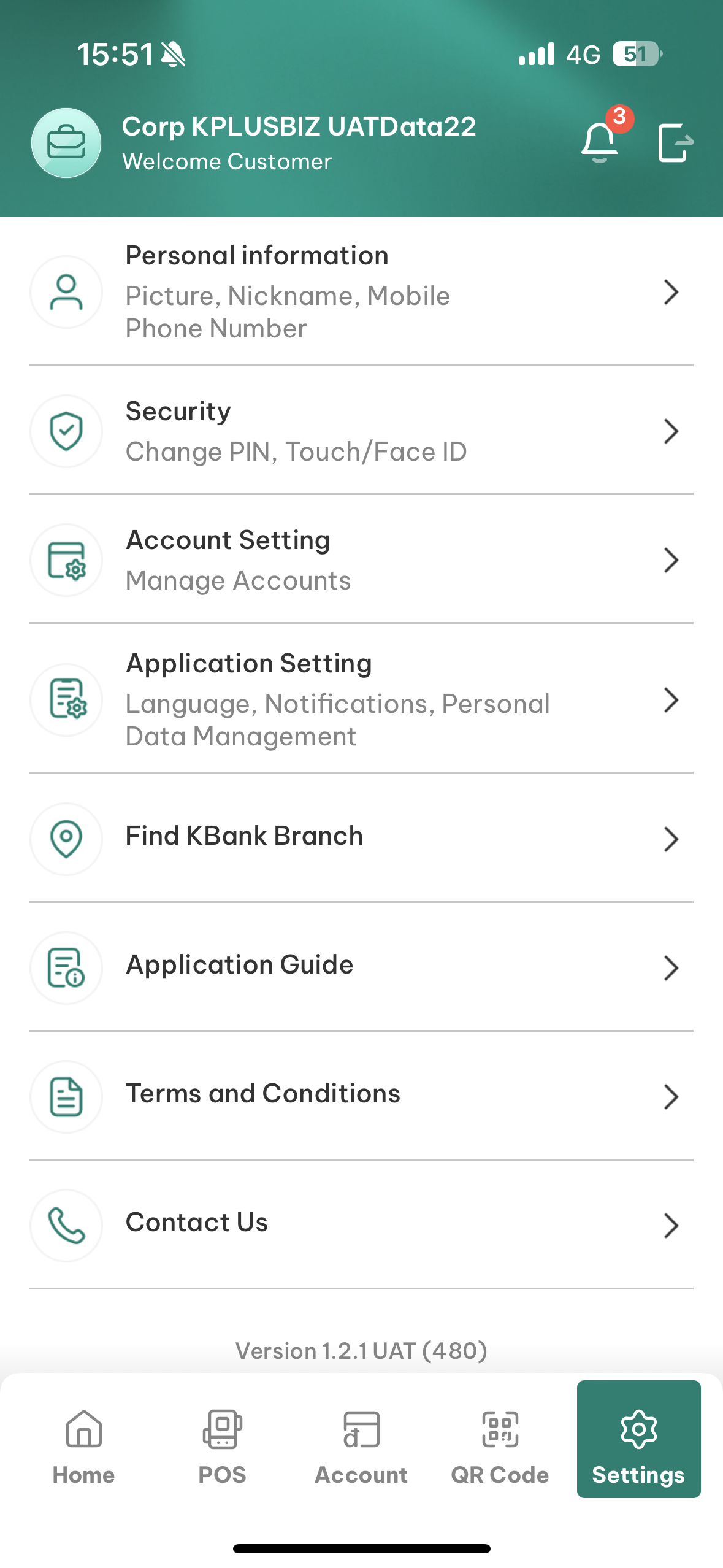Switch to the Home tab

point(83,1447)
